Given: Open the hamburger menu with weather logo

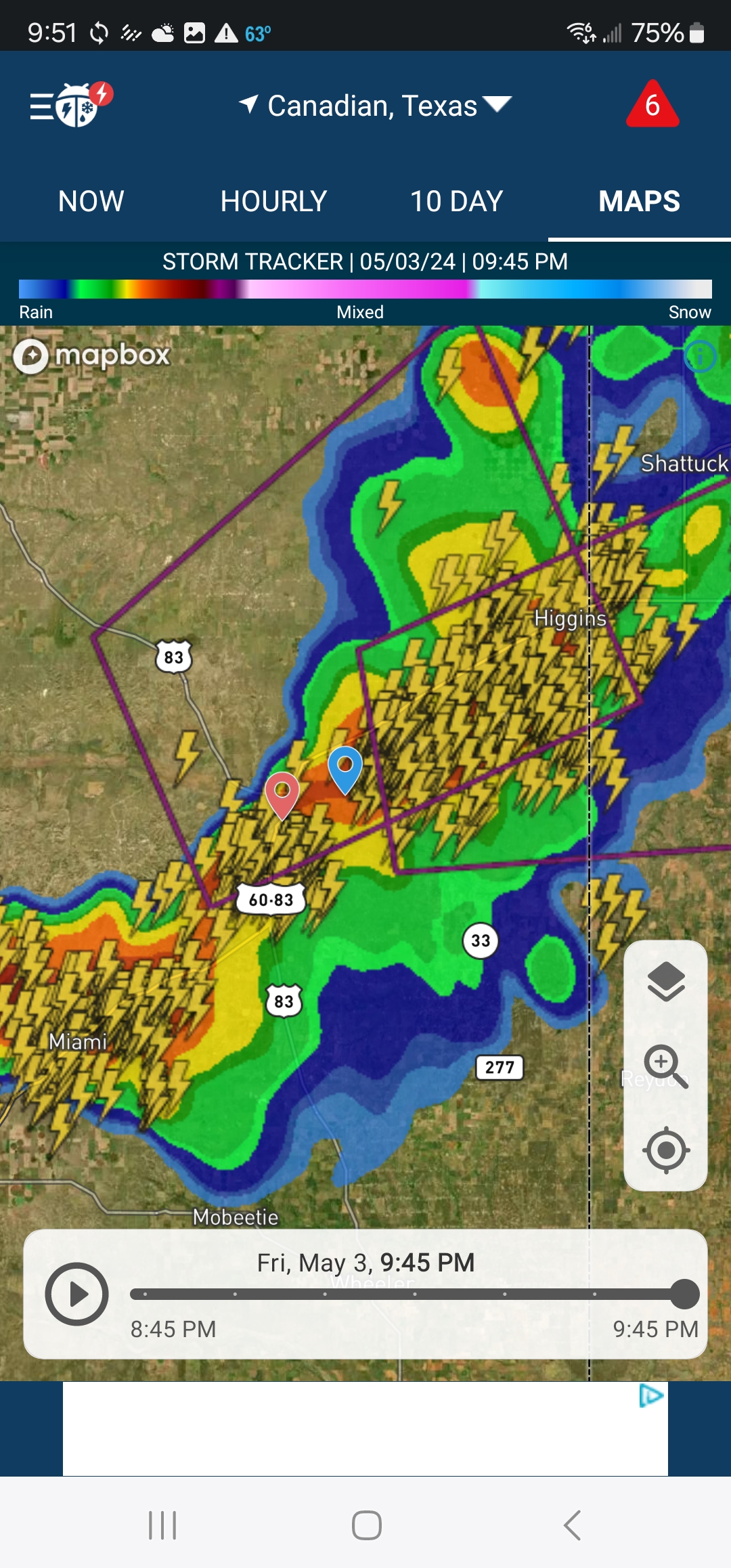Looking at the screenshot, I should coord(71,105).
